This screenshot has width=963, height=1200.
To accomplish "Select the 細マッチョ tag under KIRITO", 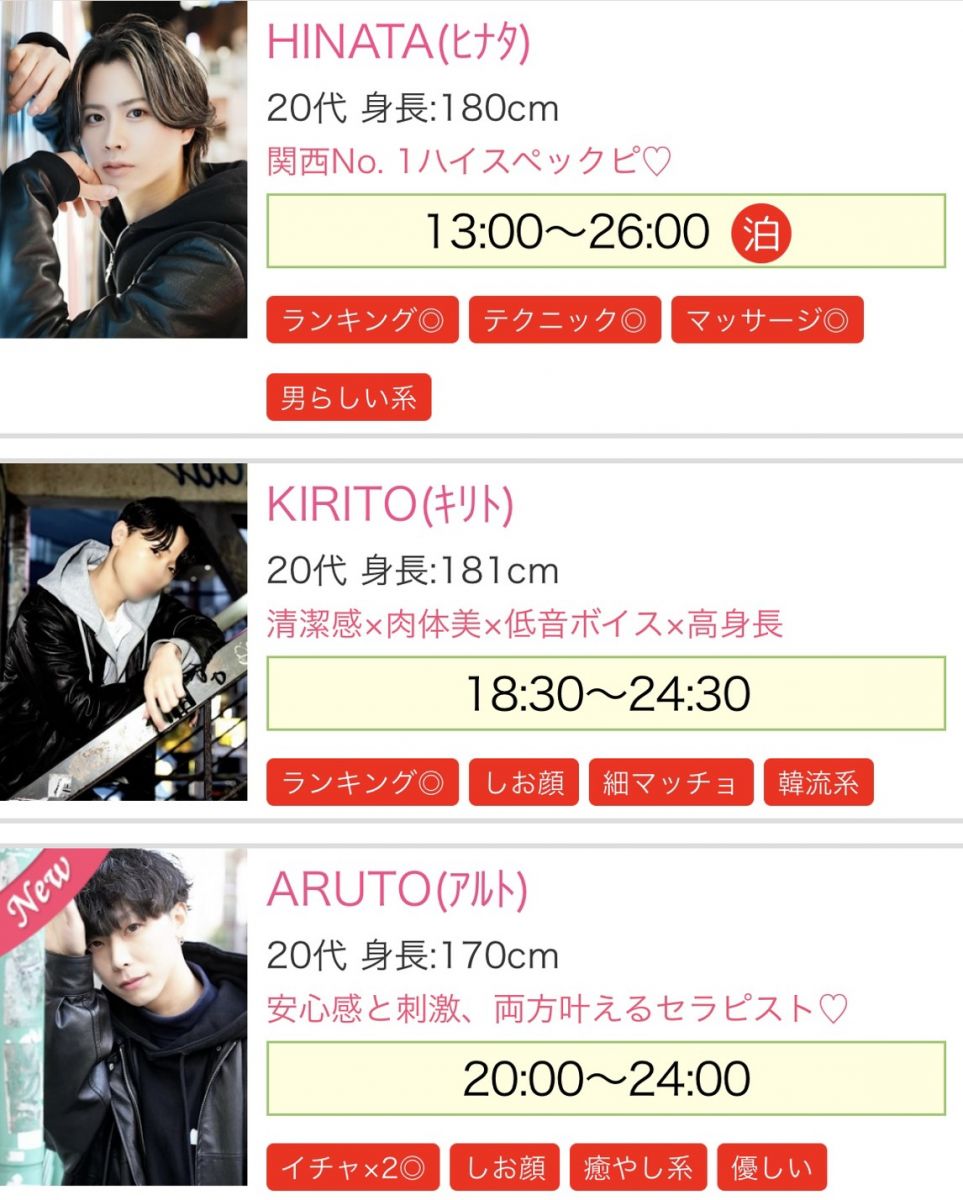I will 670,782.
